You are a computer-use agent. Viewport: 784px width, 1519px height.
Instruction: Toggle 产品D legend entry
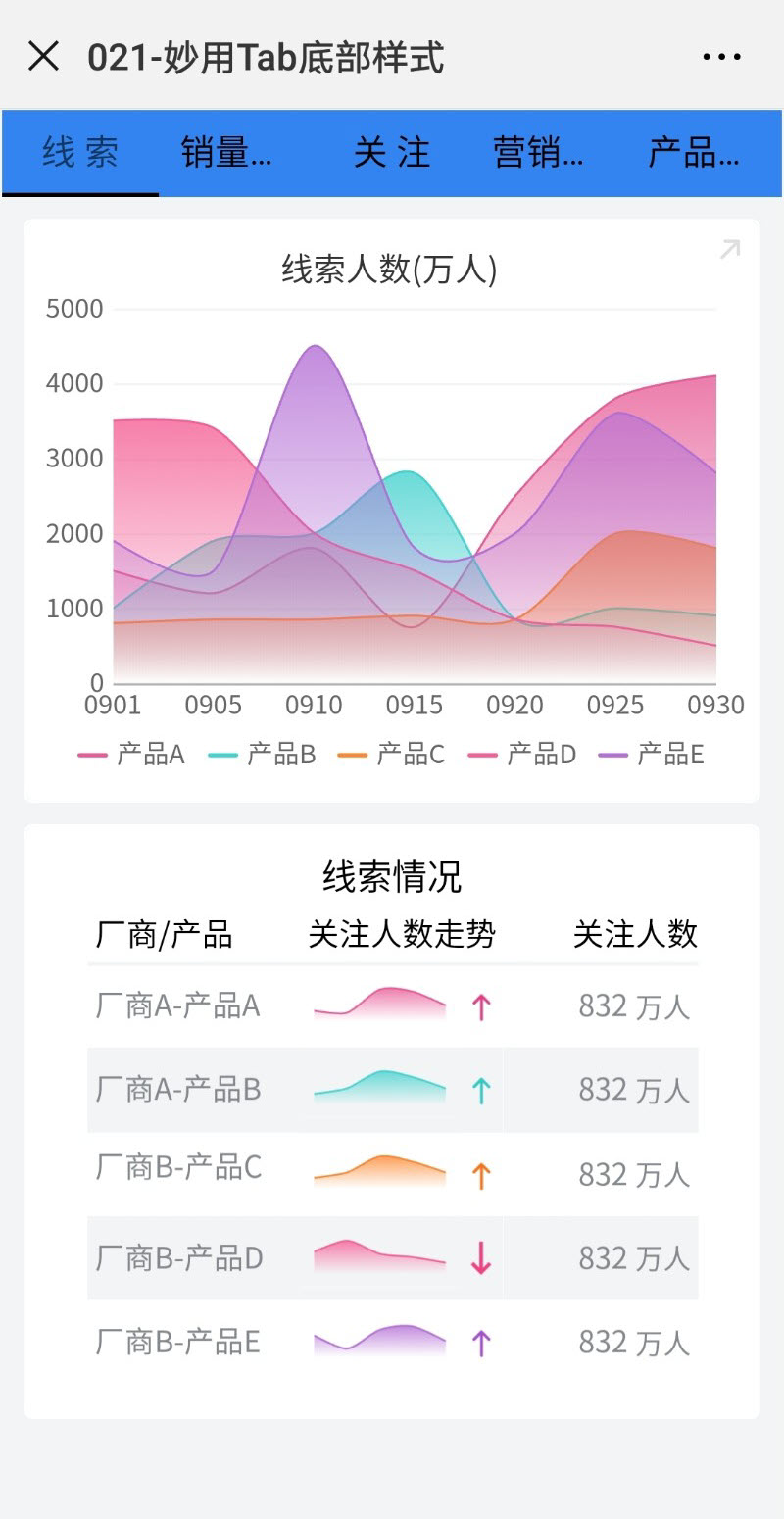pos(522,755)
